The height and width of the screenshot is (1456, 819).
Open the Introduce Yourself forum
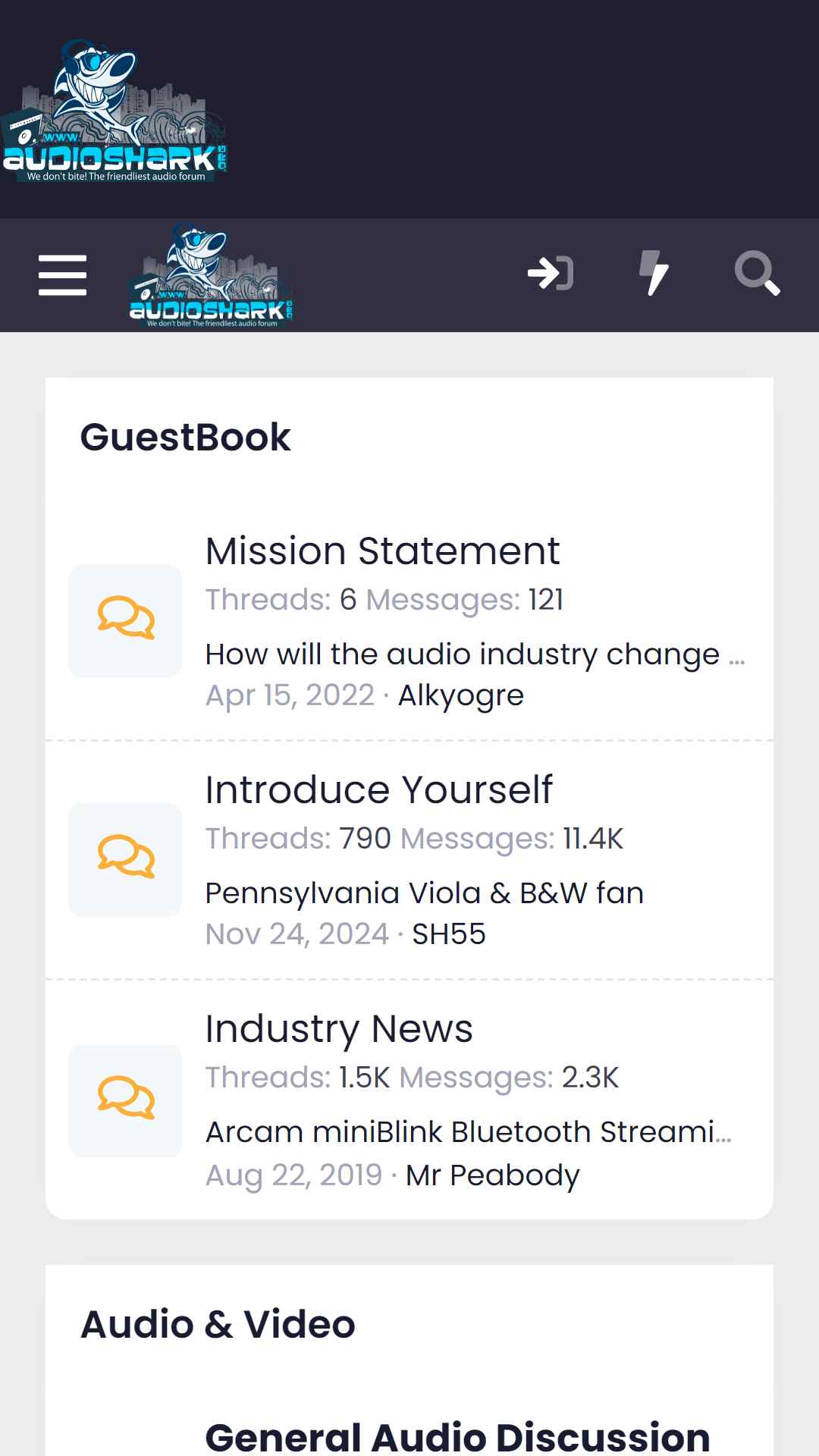pos(378,789)
